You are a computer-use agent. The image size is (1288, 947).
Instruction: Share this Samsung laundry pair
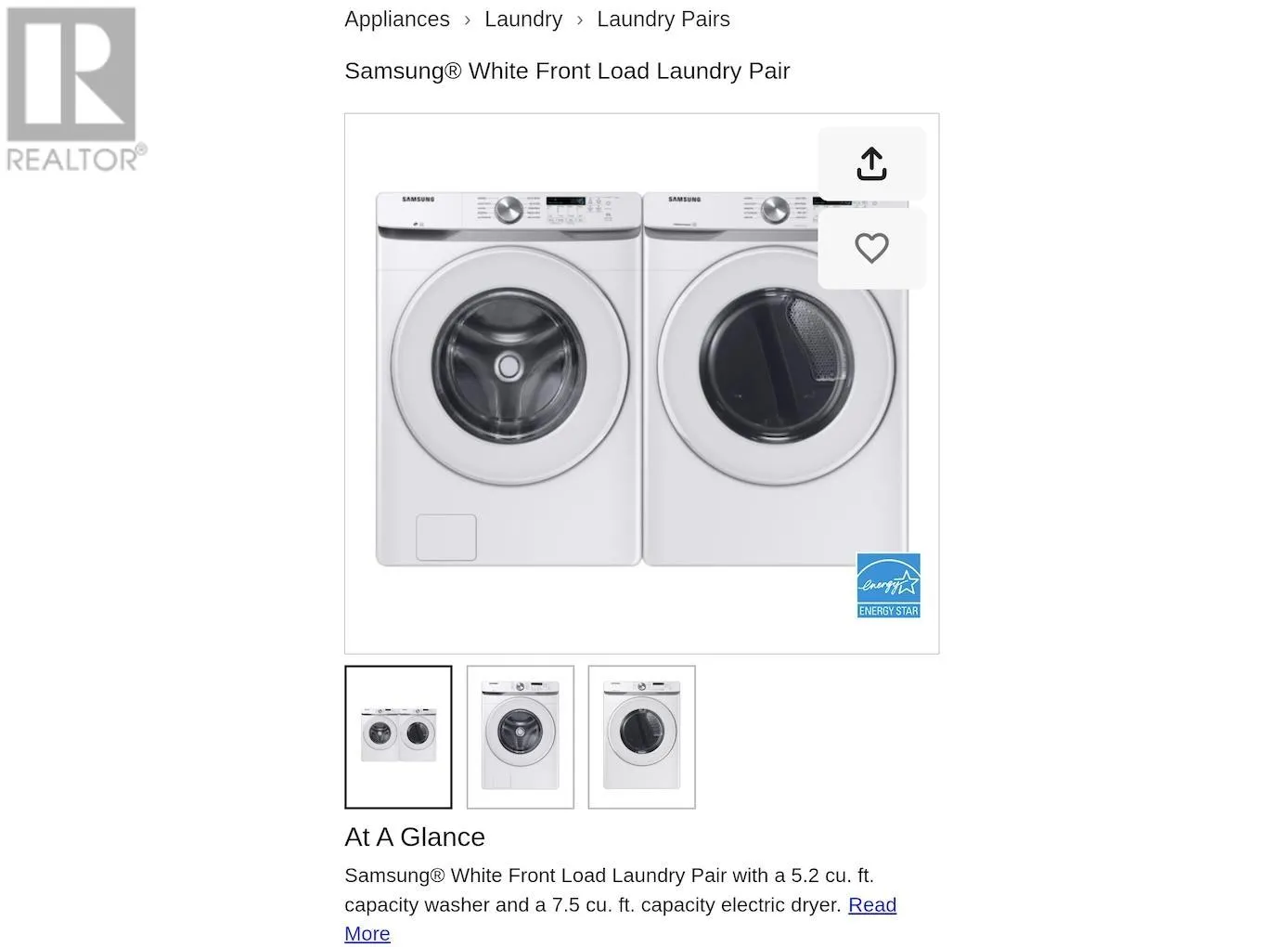(x=871, y=164)
